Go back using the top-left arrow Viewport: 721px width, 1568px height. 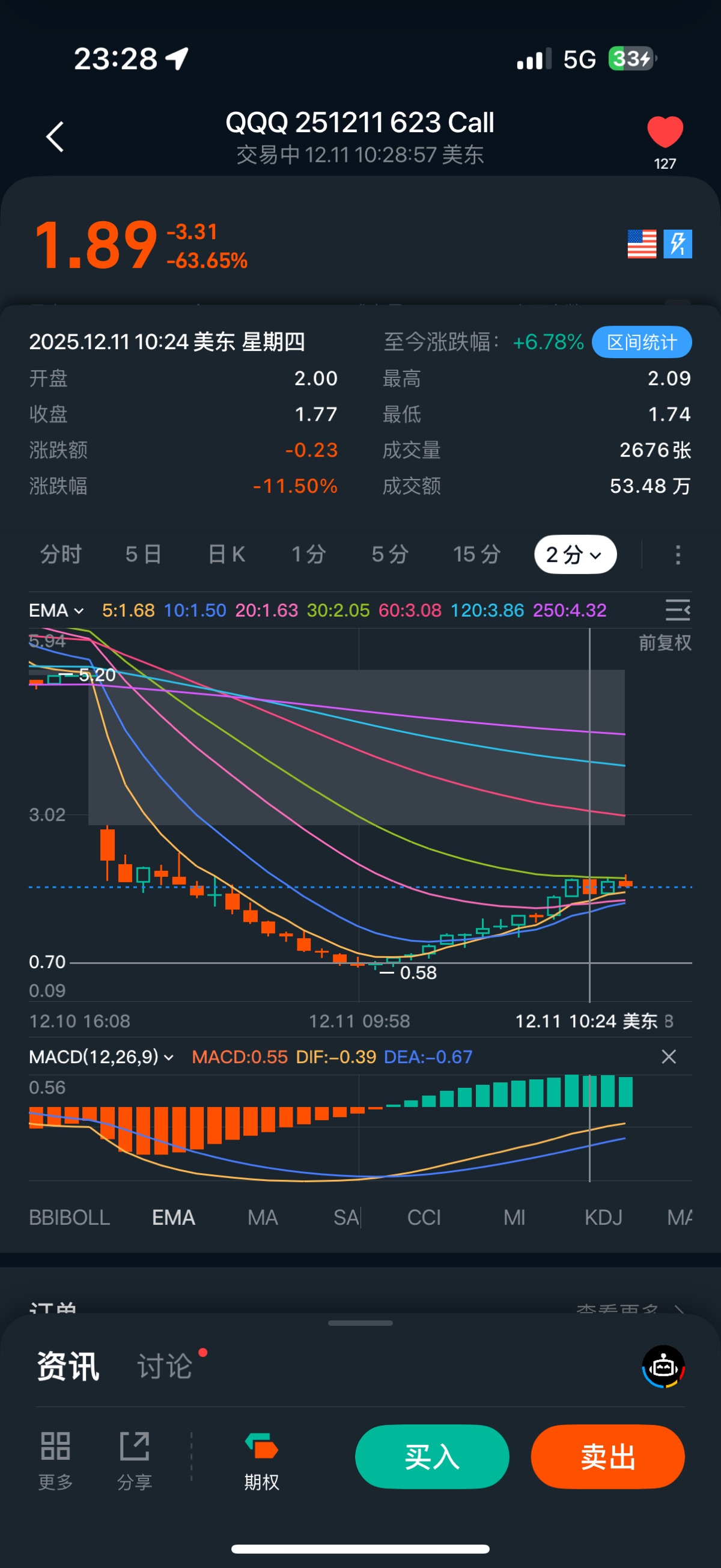pos(55,136)
